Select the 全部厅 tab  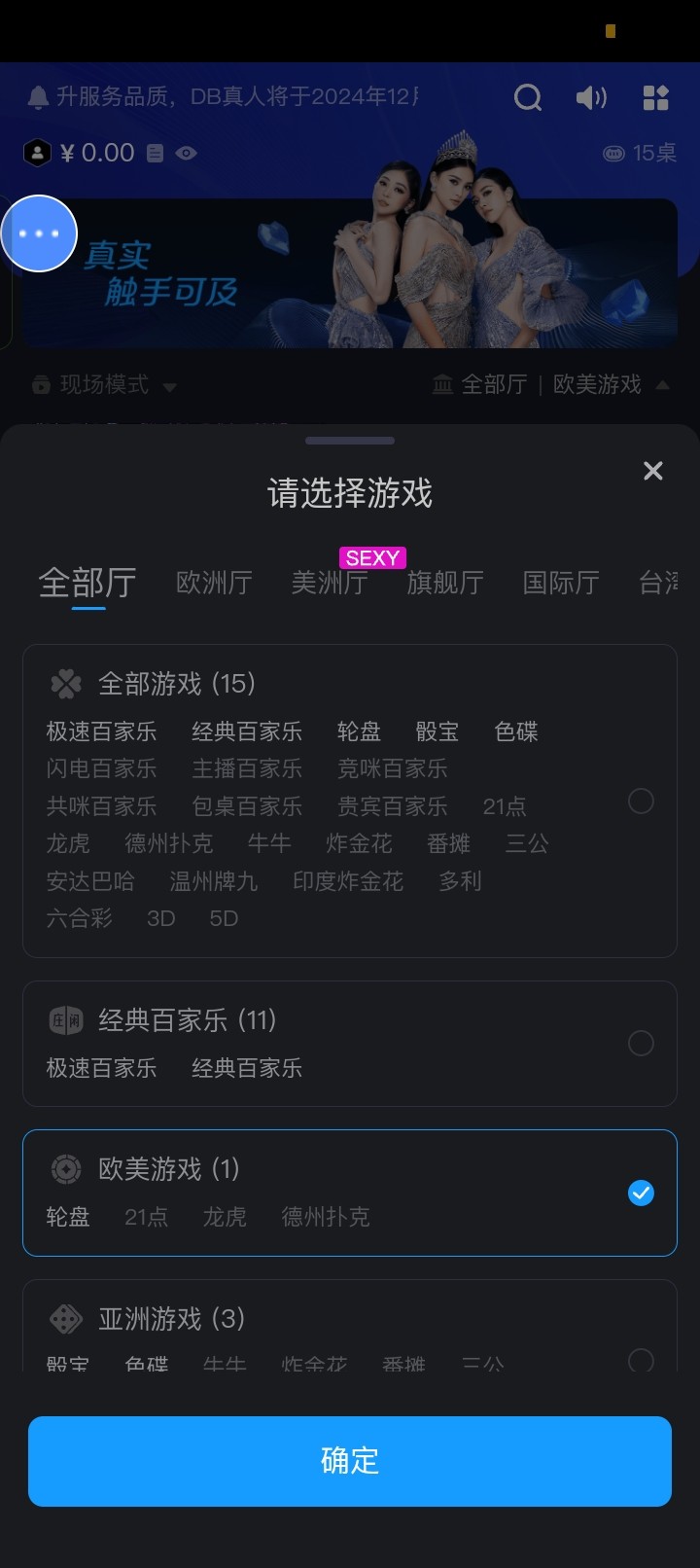pyautogui.click(x=87, y=583)
